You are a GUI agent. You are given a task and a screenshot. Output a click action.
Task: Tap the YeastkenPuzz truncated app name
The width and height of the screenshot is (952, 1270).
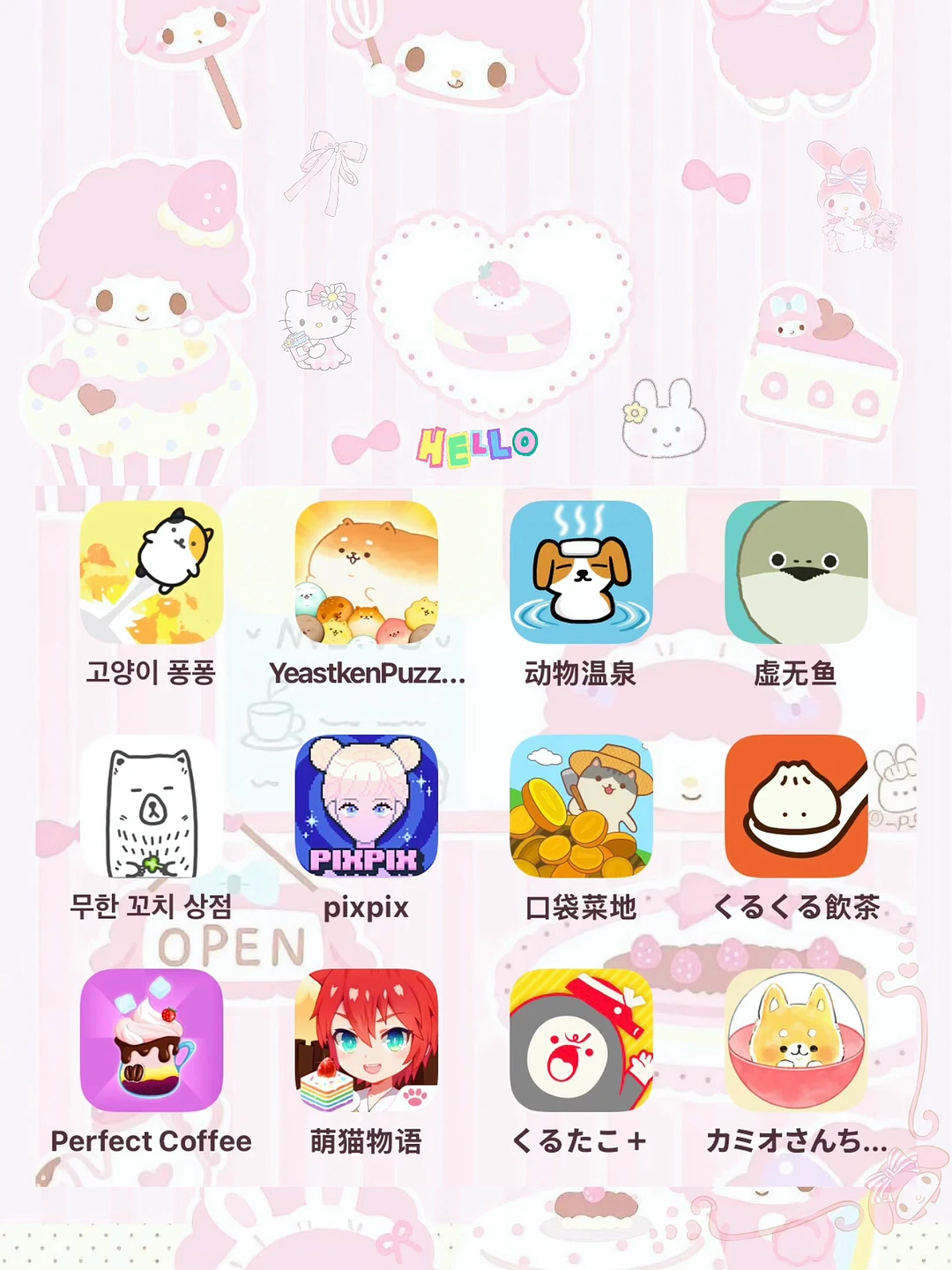pyautogui.click(x=366, y=673)
